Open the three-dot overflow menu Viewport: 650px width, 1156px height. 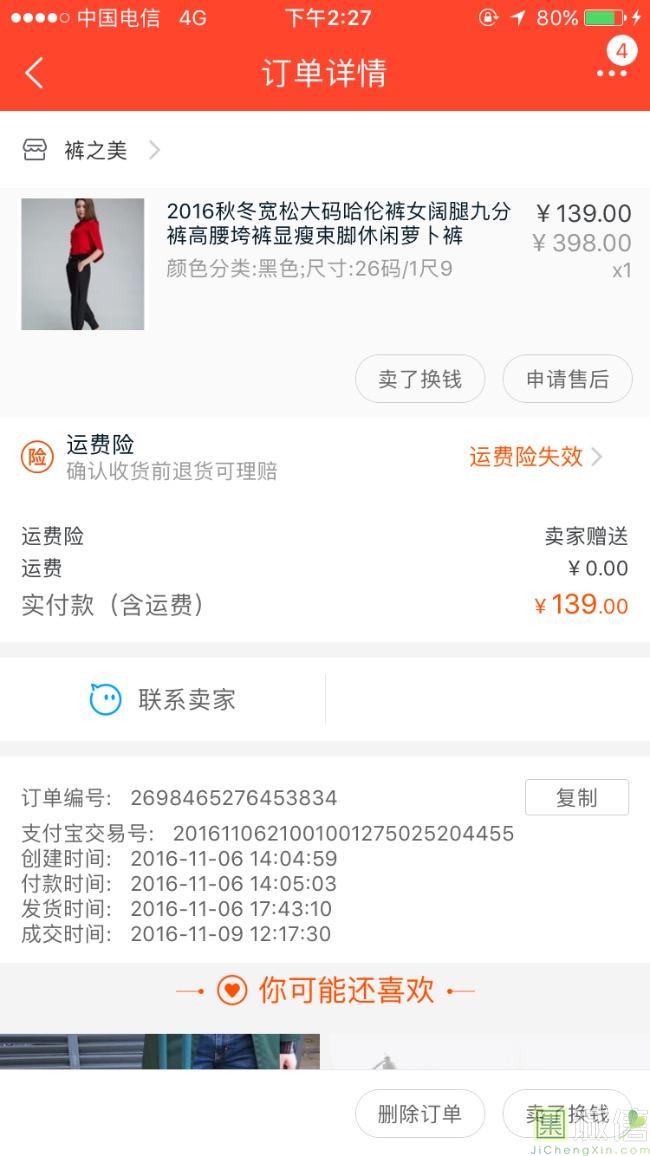point(611,73)
